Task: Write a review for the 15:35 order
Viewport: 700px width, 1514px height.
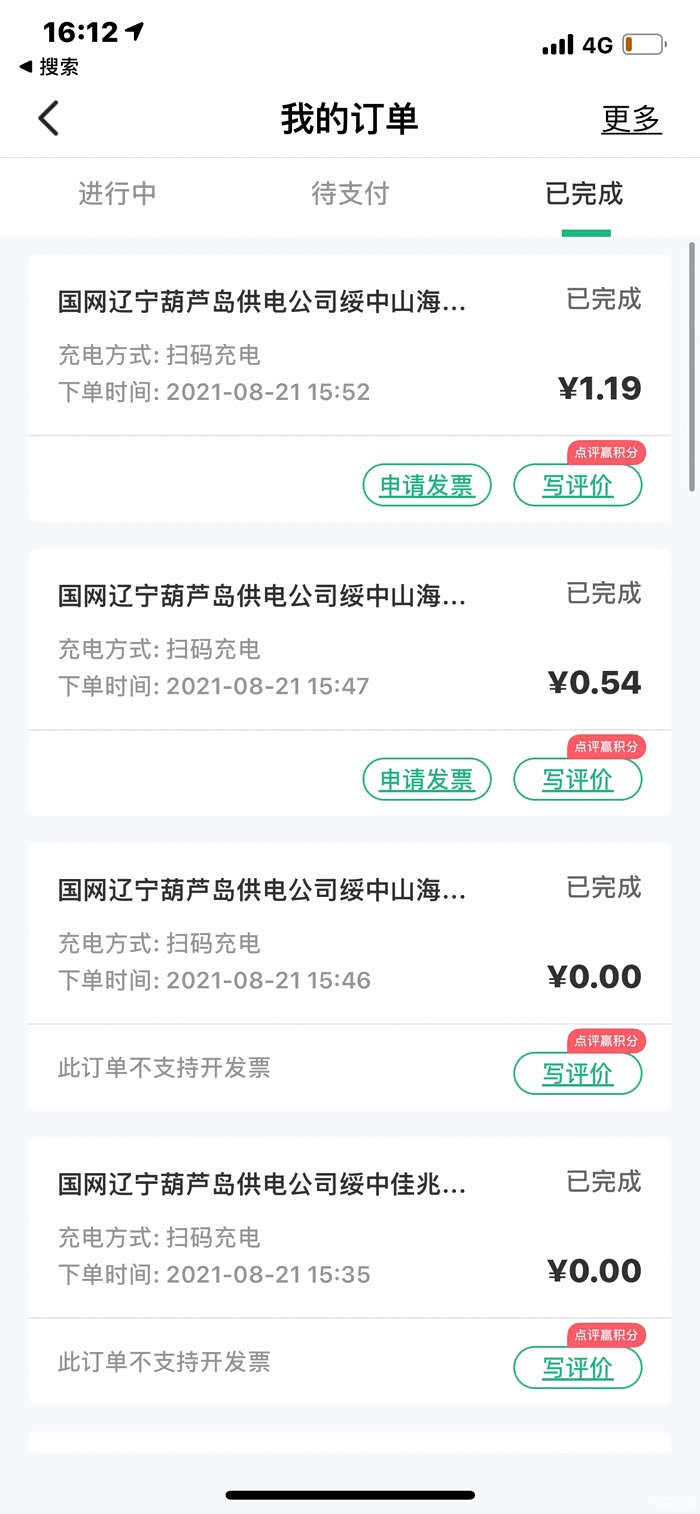Action: coord(577,1368)
